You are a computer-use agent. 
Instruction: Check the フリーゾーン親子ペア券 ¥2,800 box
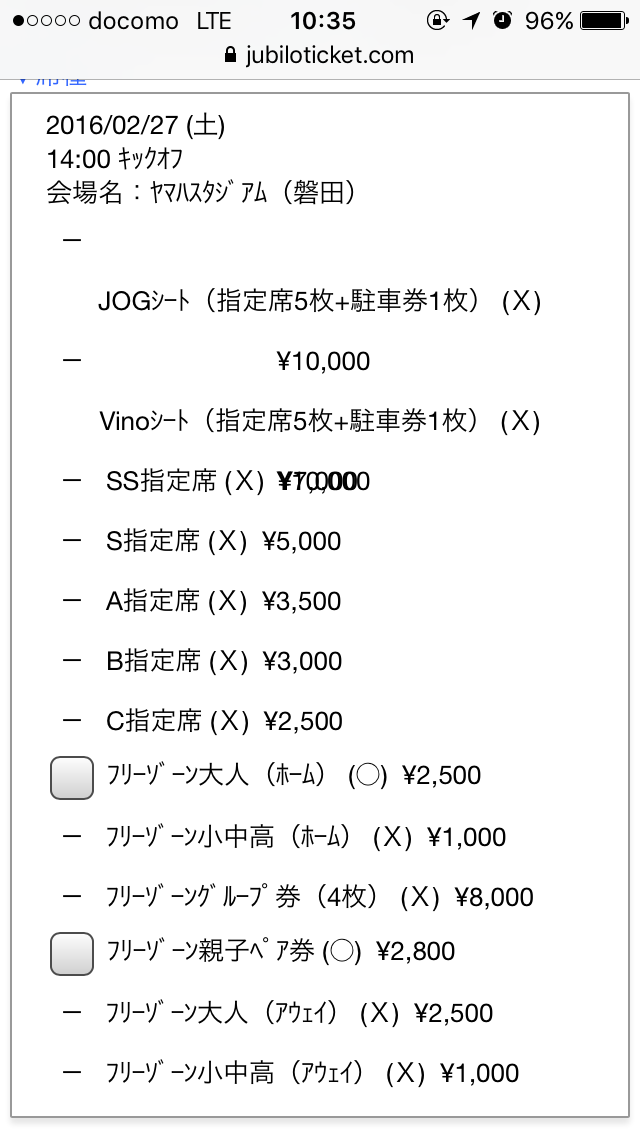(72, 953)
